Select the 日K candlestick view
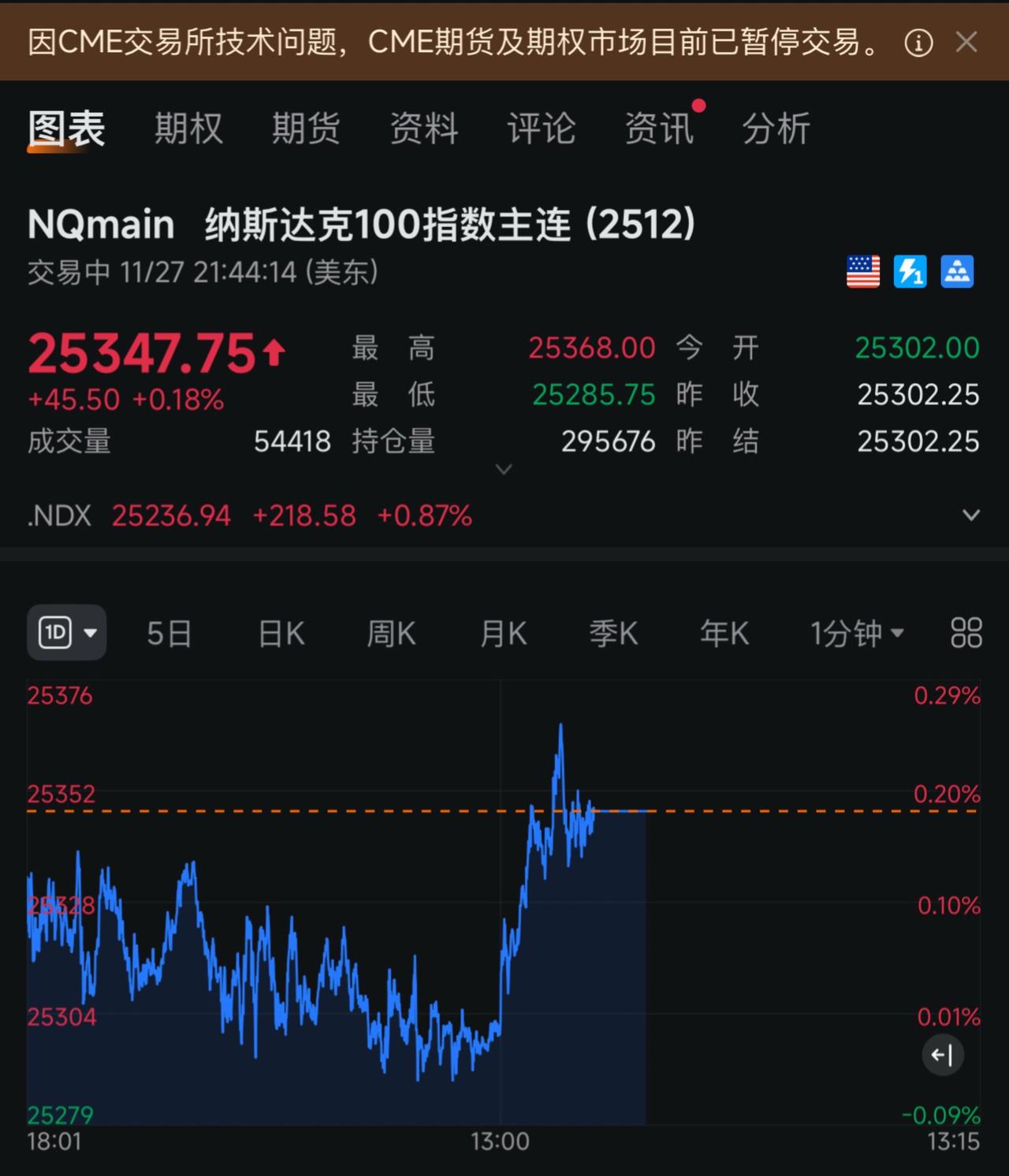Image resolution: width=1009 pixels, height=1176 pixels. pos(280,633)
